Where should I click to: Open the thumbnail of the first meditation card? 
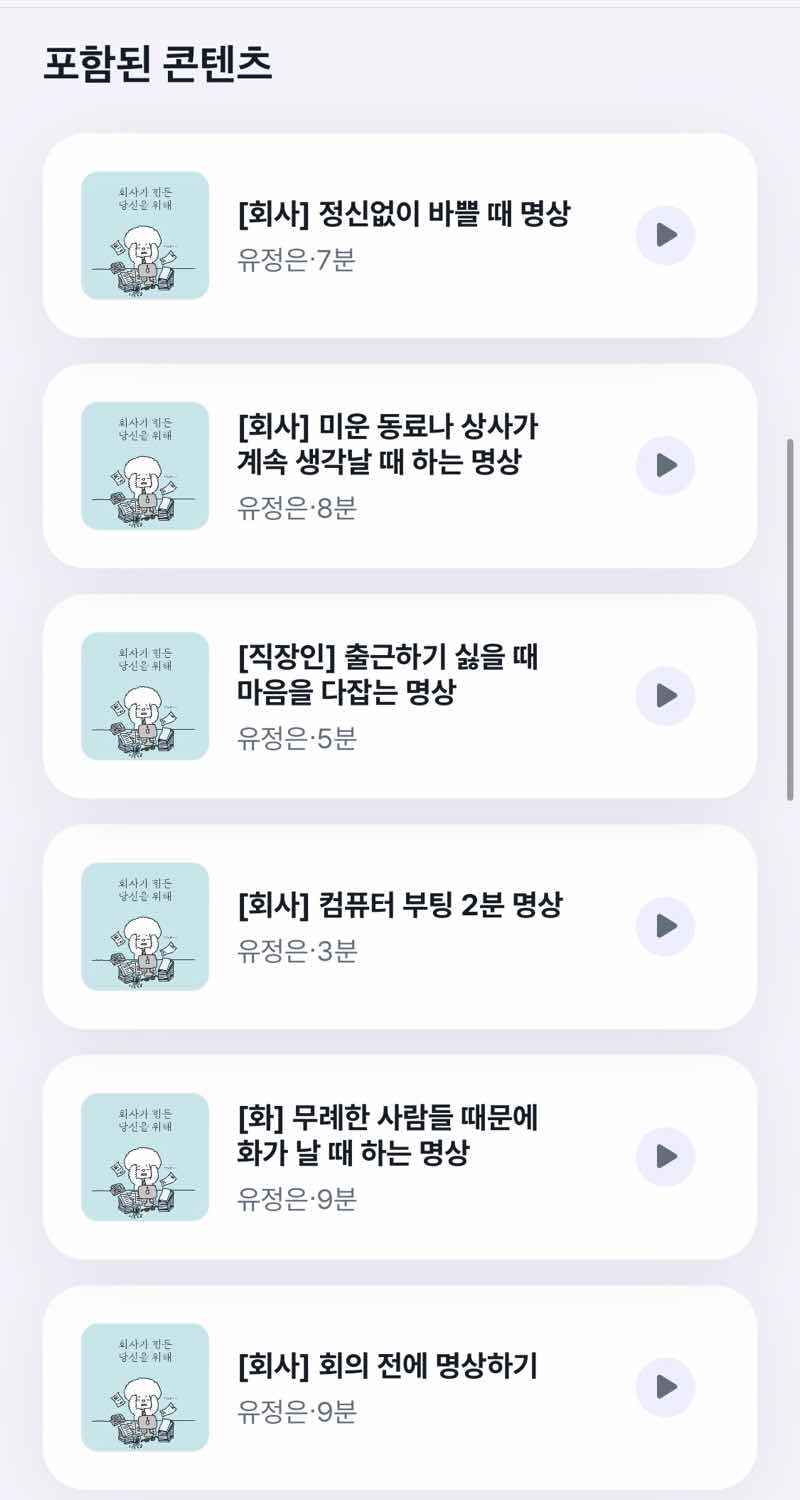point(145,235)
